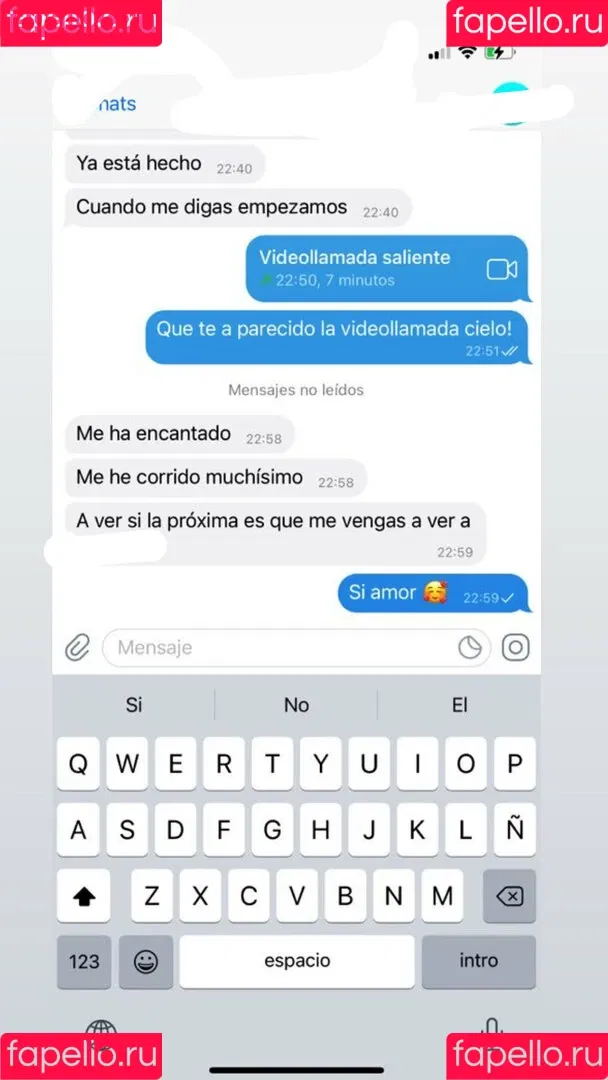
Task: Open the attachment paperclip
Action: (77, 648)
